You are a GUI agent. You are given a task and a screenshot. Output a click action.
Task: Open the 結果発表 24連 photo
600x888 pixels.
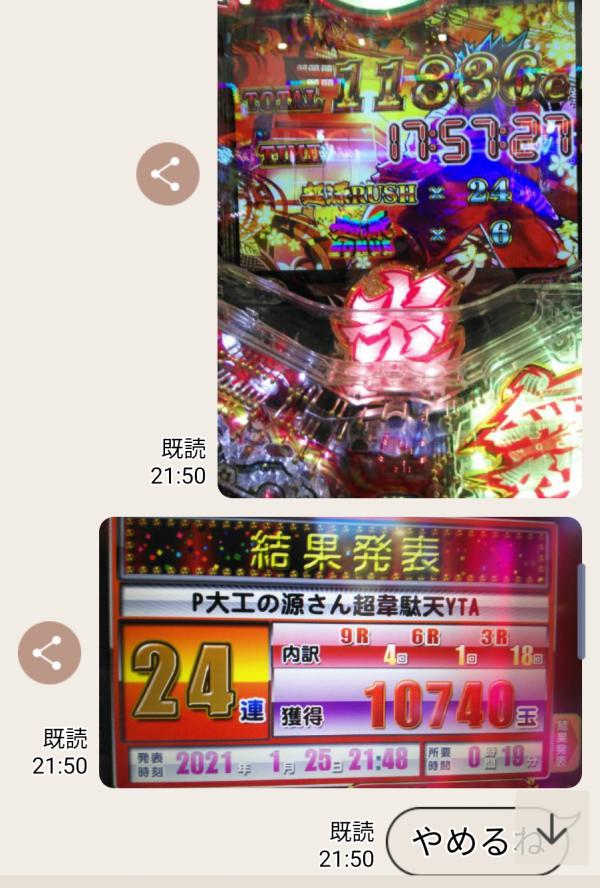click(340, 652)
